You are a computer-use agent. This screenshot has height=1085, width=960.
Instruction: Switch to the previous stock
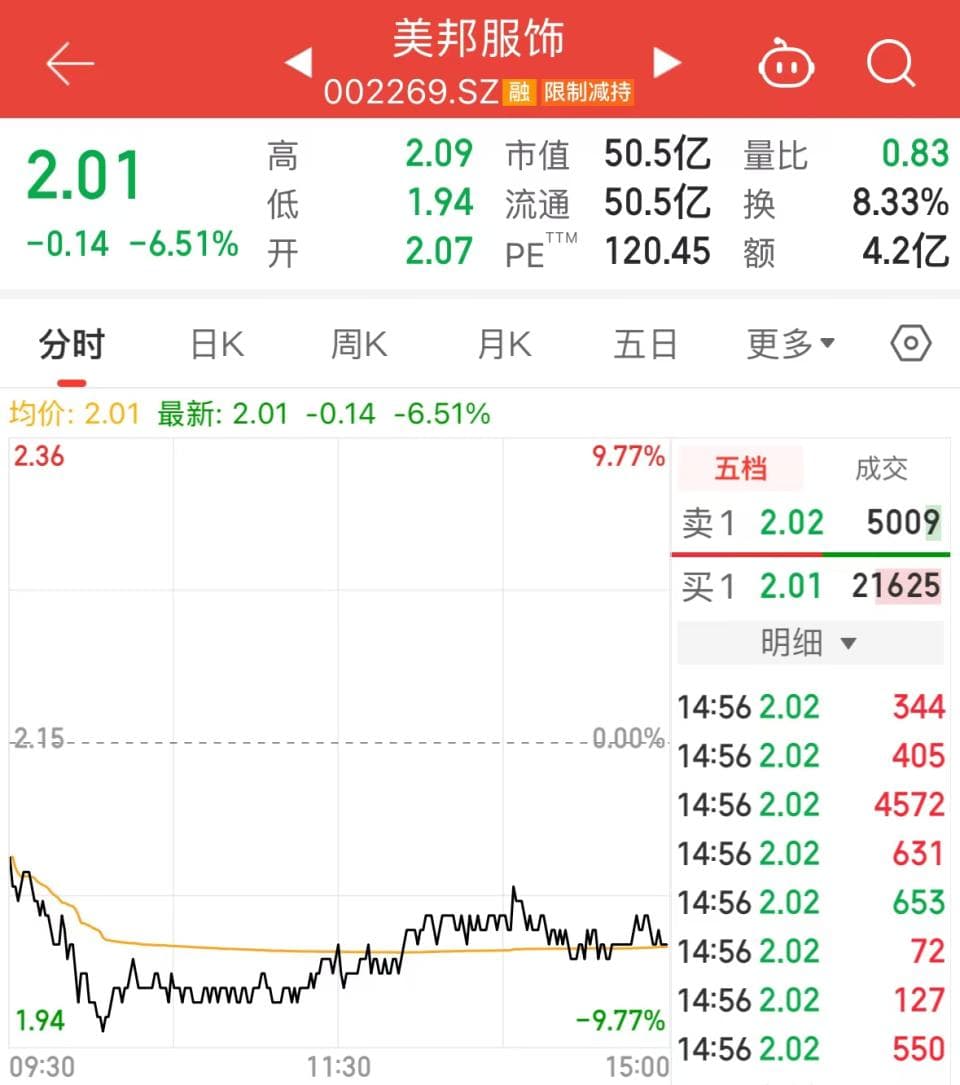tap(297, 63)
